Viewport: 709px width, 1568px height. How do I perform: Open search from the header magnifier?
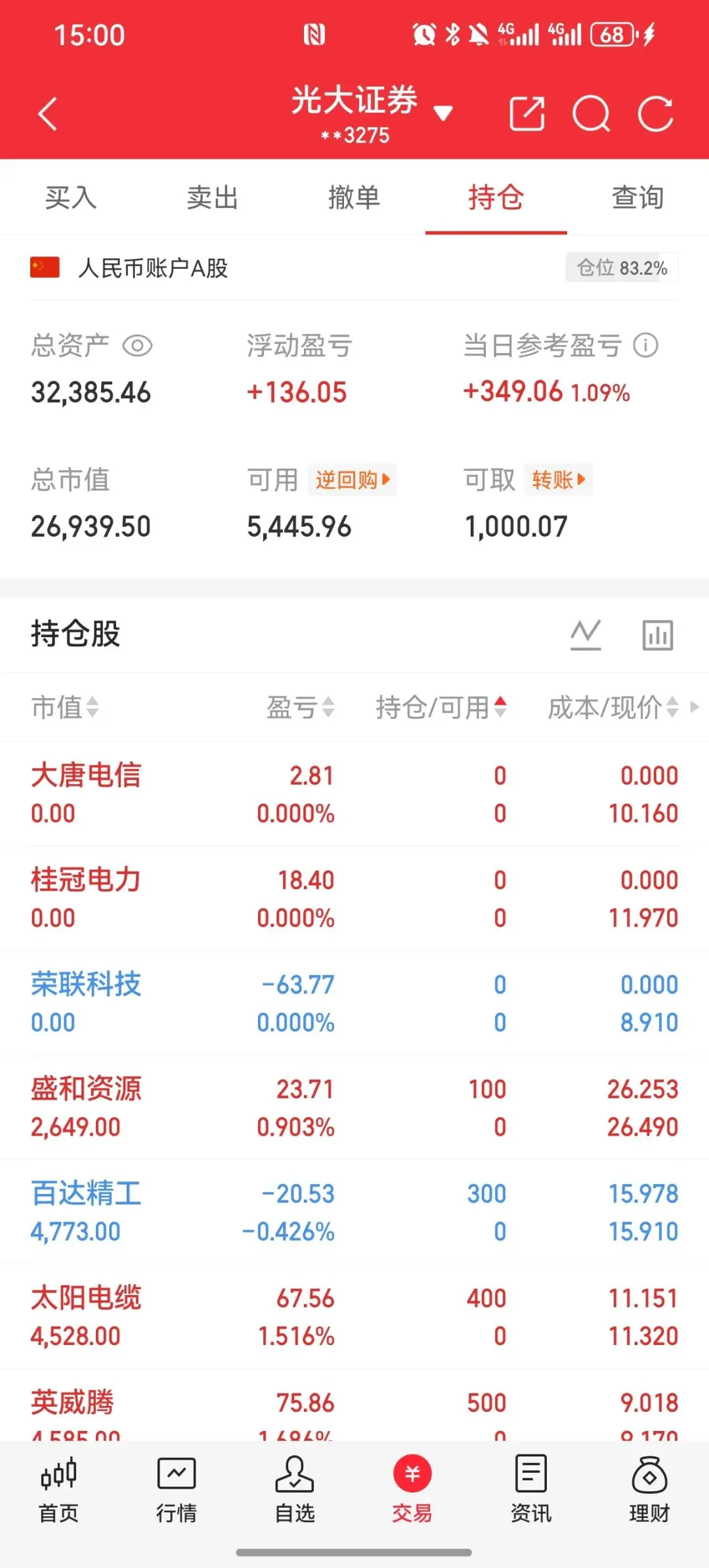pyautogui.click(x=591, y=114)
